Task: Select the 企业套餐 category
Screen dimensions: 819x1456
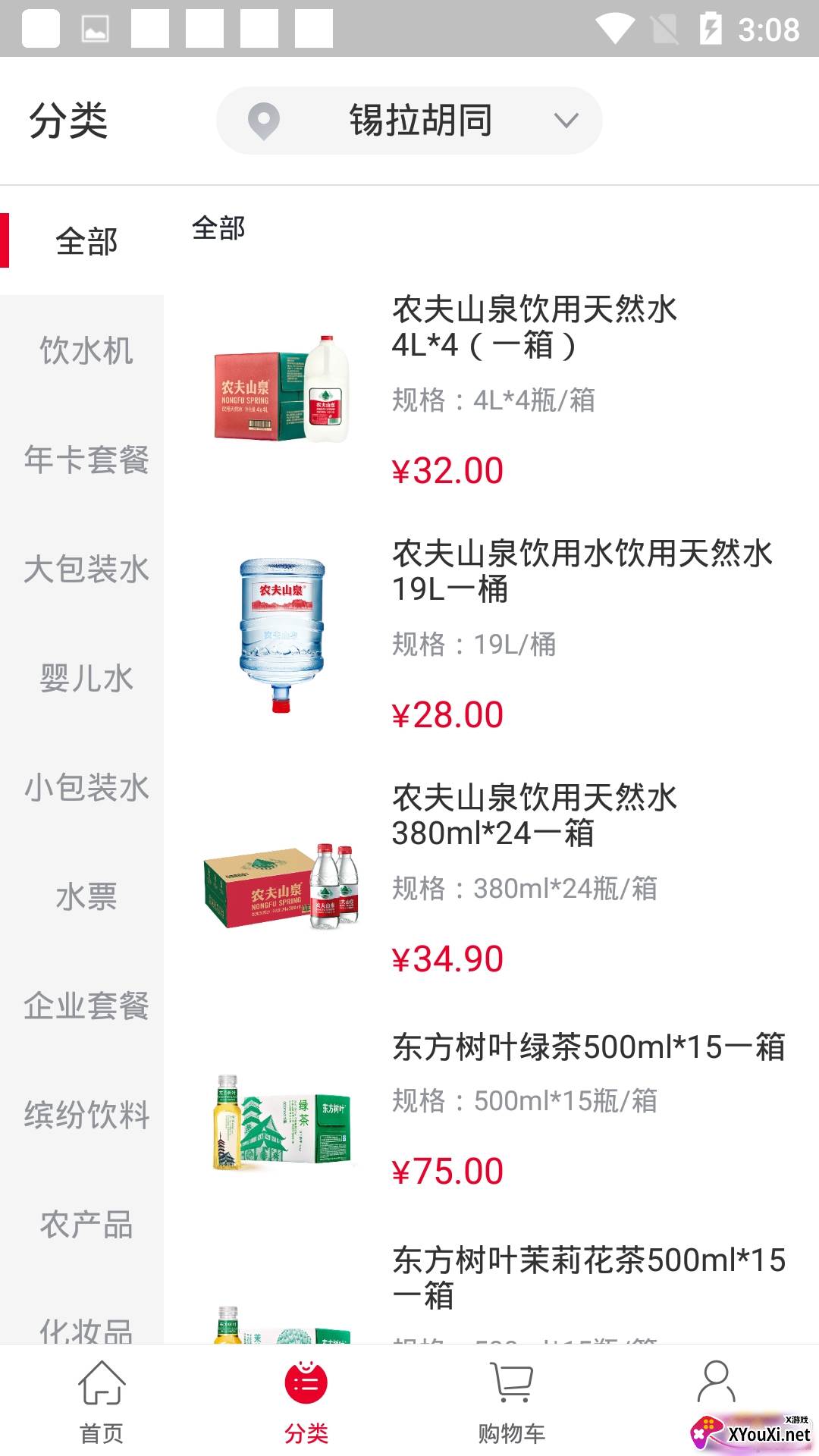Action: 82,1006
